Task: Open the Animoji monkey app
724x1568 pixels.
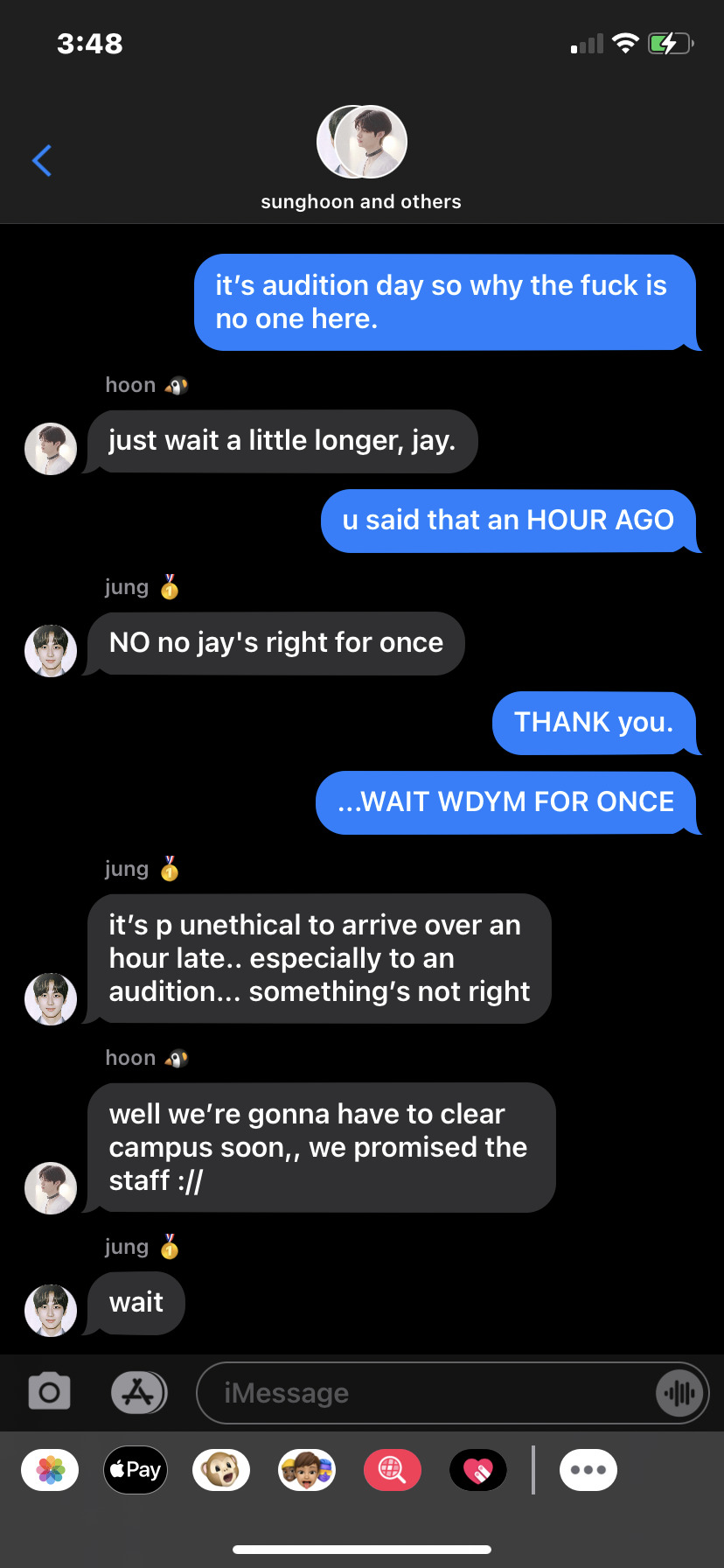Action: [x=221, y=1470]
